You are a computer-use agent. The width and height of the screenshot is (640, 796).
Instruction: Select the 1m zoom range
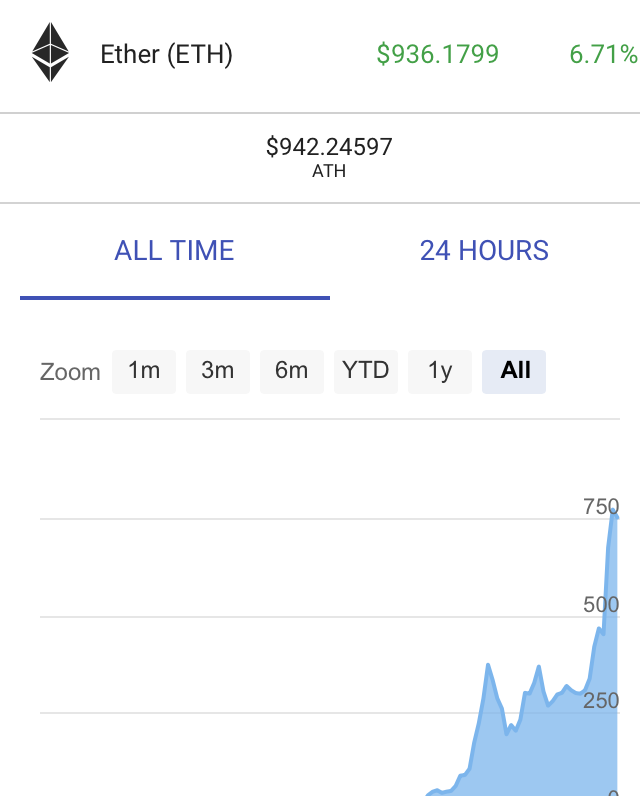click(144, 371)
